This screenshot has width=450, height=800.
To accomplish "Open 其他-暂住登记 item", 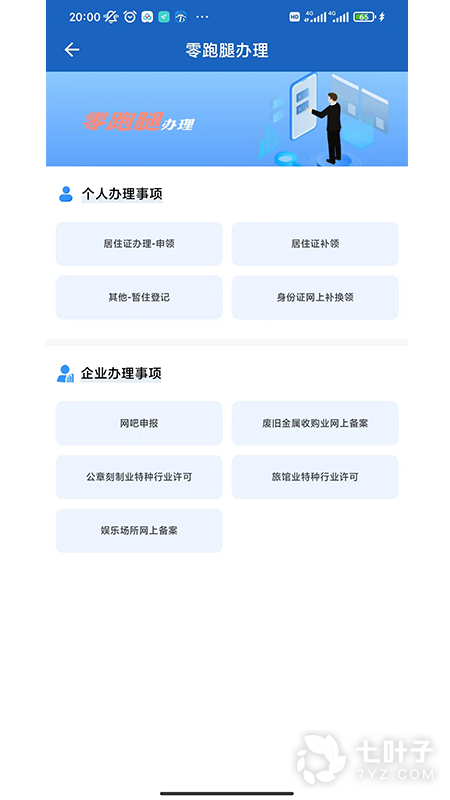I will (139, 297).
